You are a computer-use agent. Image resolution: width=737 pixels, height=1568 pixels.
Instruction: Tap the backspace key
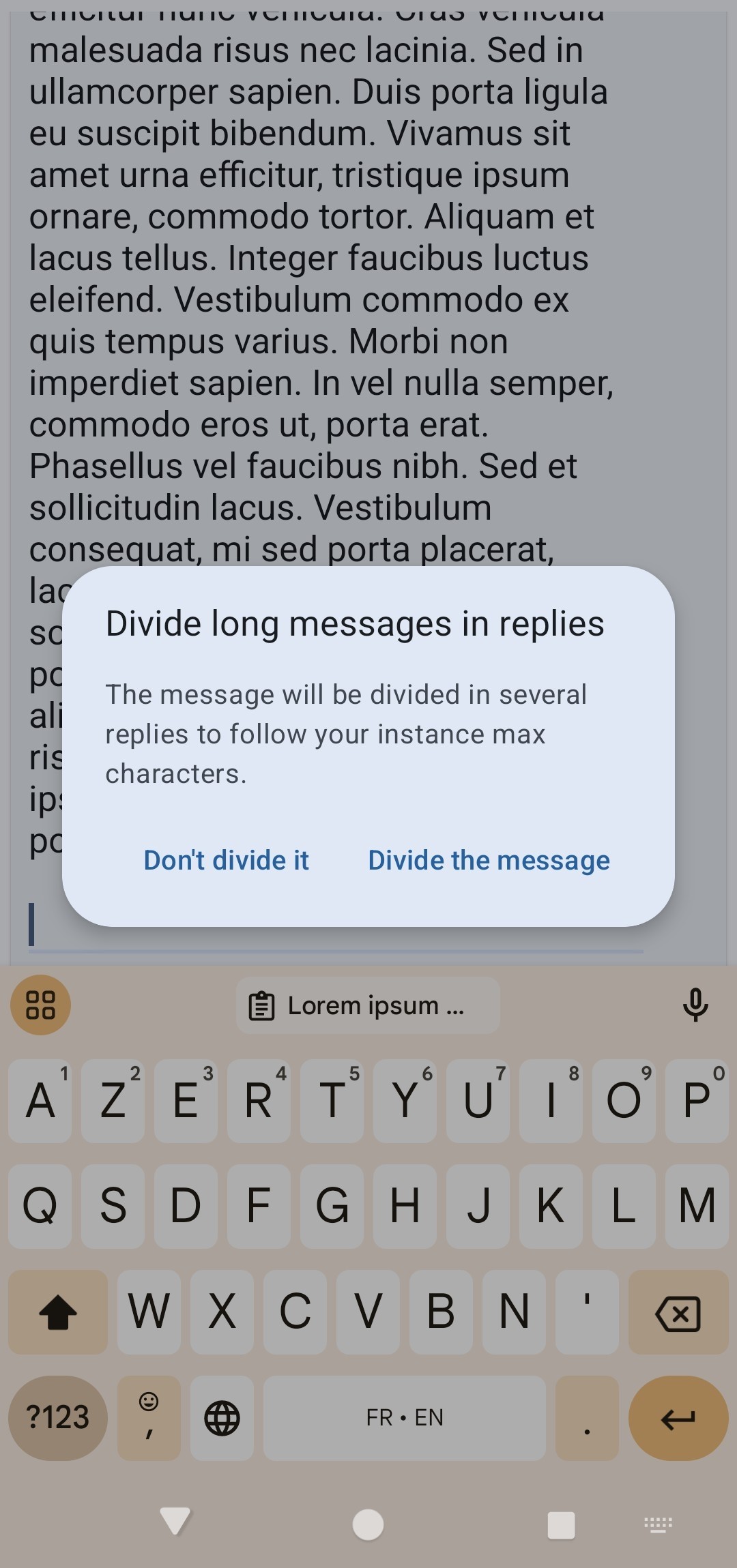pos(678,1312)
